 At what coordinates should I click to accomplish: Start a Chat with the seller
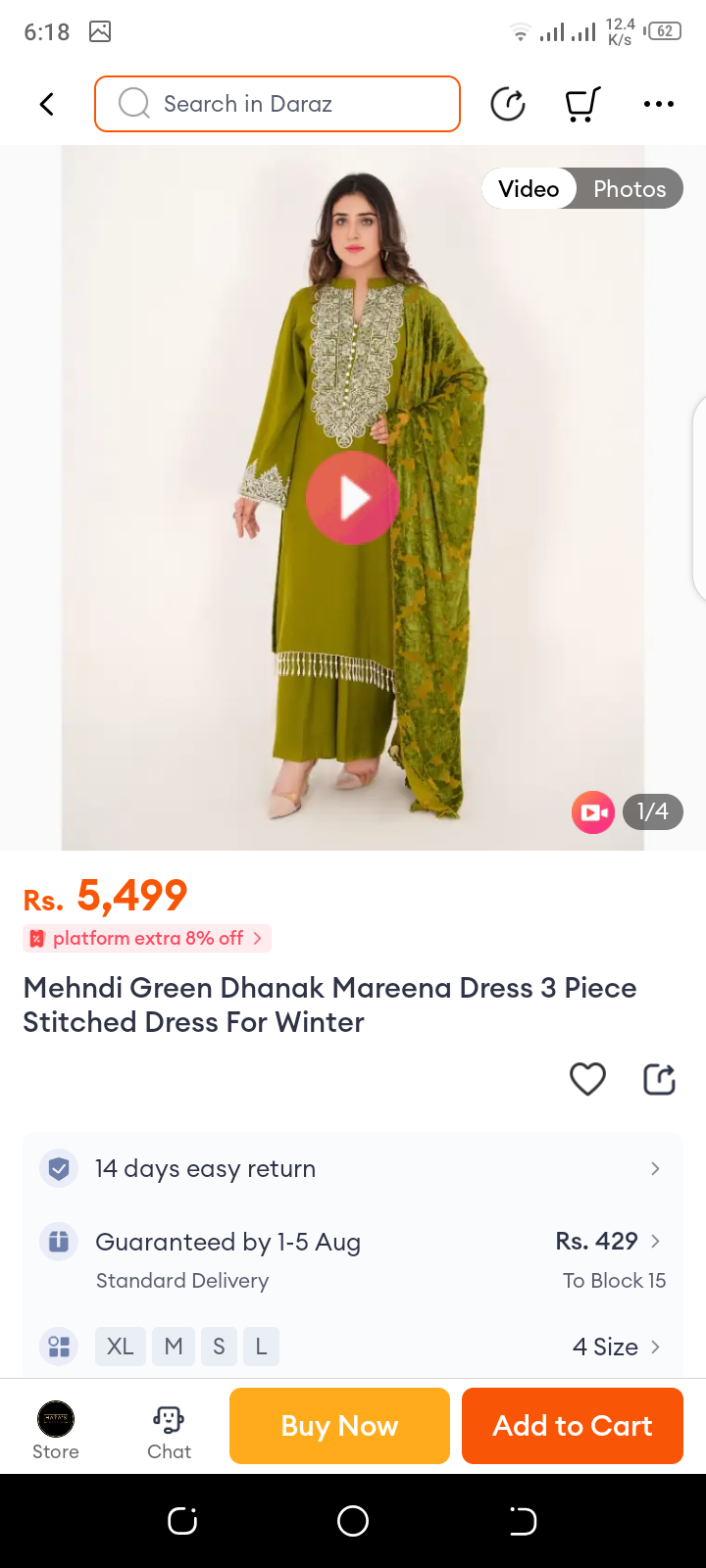pyautogui.click(x=169, y=1430)
